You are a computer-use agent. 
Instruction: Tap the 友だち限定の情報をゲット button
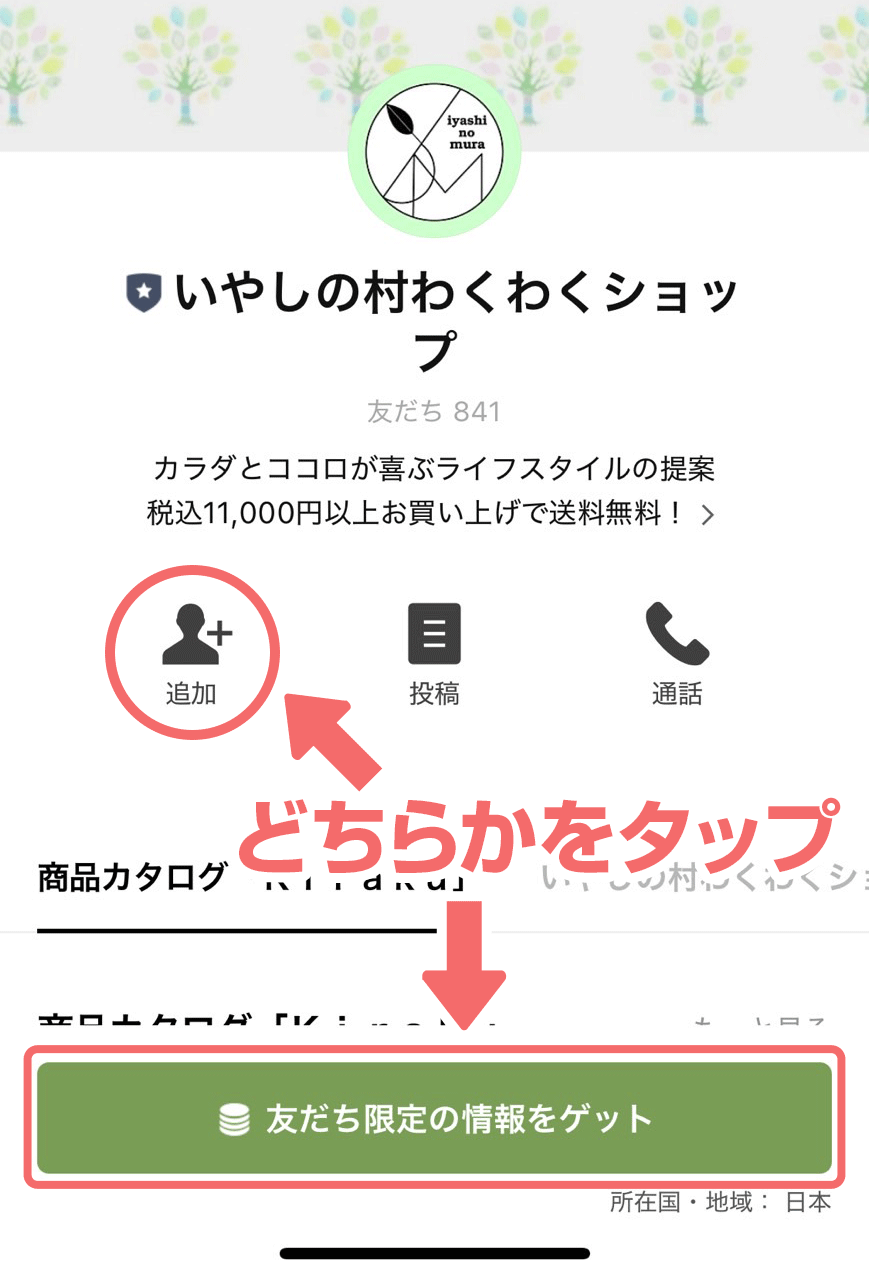434,1118
